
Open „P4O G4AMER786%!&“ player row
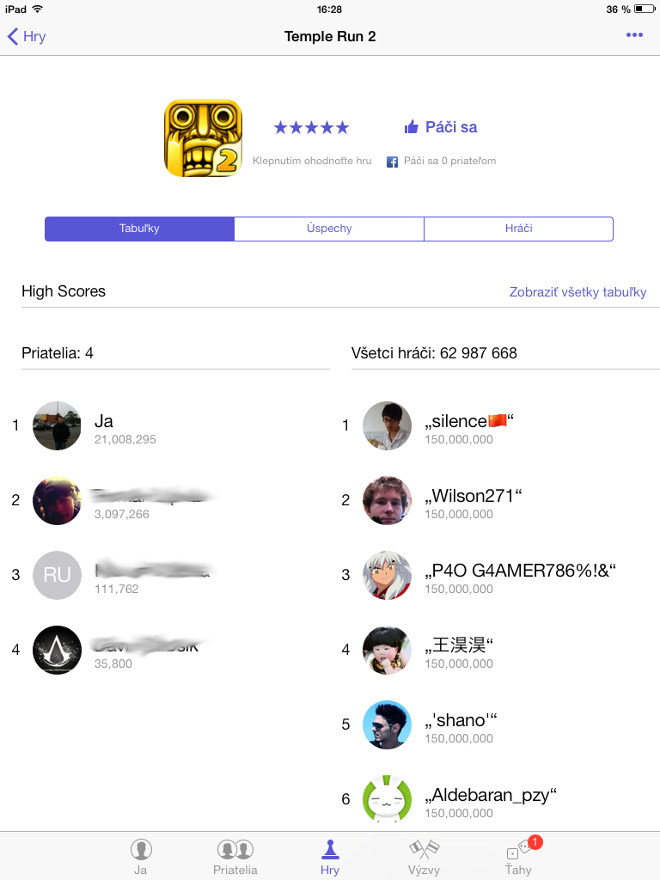click(x=500, y=576)
